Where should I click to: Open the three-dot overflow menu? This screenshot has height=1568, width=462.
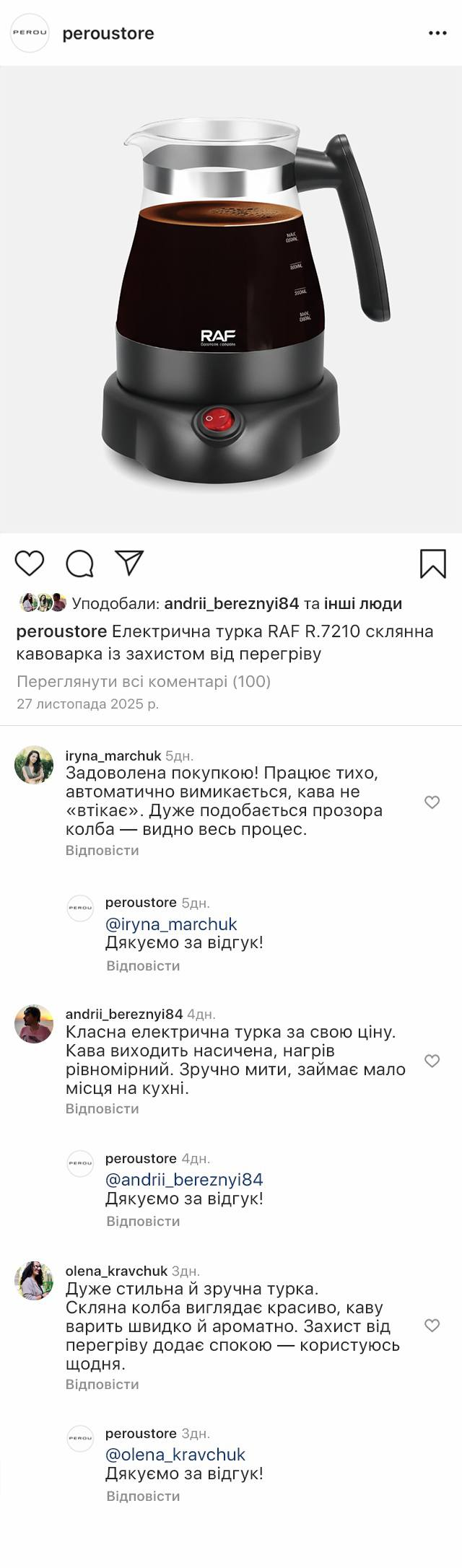coord(437,33)
